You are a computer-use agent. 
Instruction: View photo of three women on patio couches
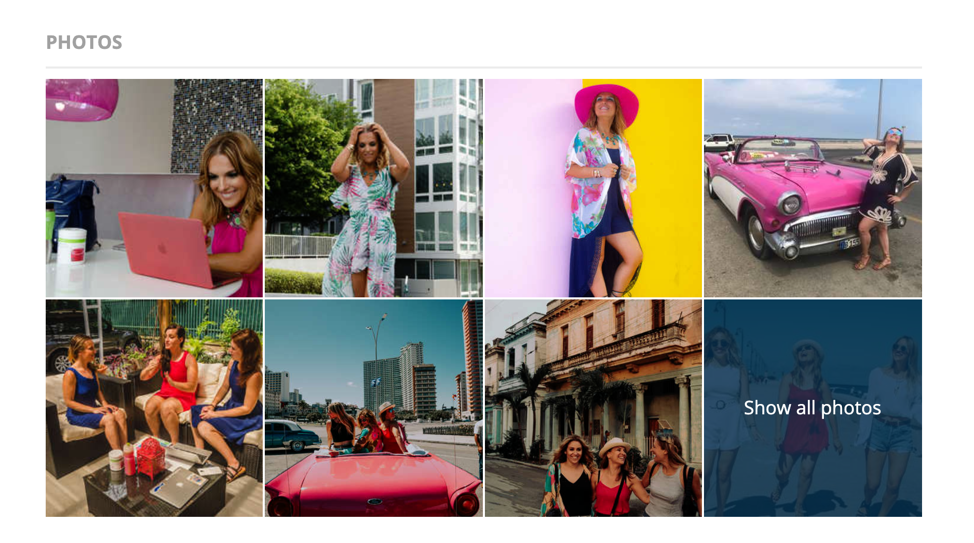(x=154, y=408)
